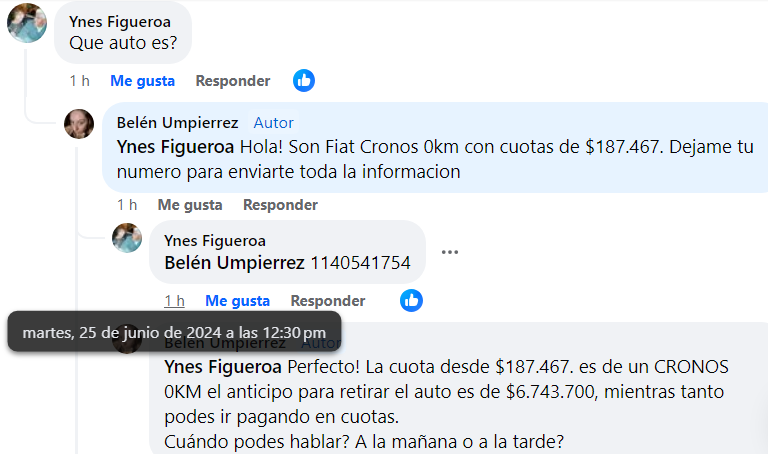Screen dimensions: 768x454
Task: Open the Belén Umpierrez mention in Ynes's reply
Action: point(234,264)
